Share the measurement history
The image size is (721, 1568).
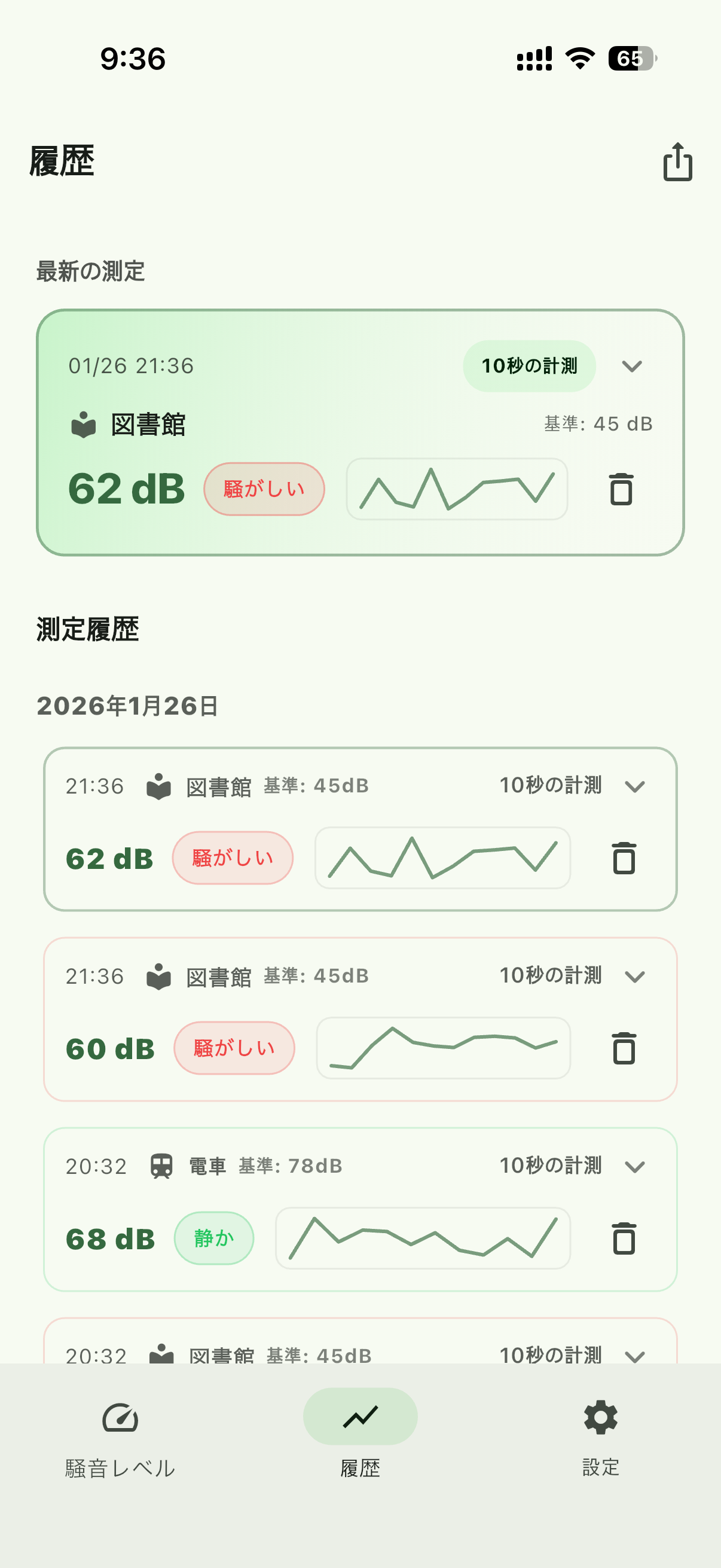(677, 162)
